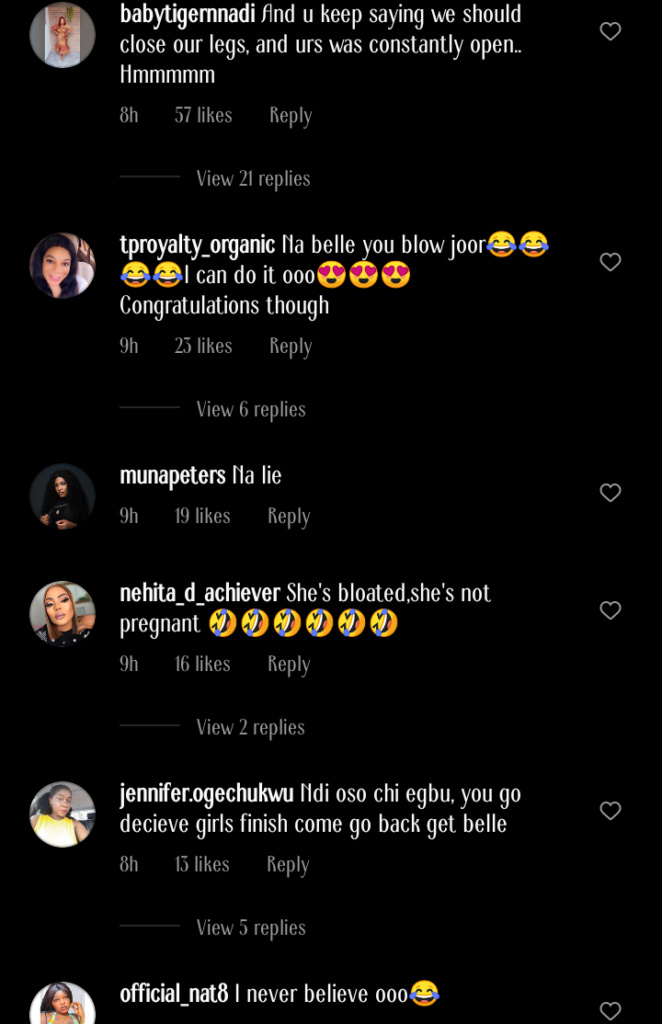Open the nehita_d_achiever username link
The height and width of the screenshot is (1024, 662).
coord(199,594)
